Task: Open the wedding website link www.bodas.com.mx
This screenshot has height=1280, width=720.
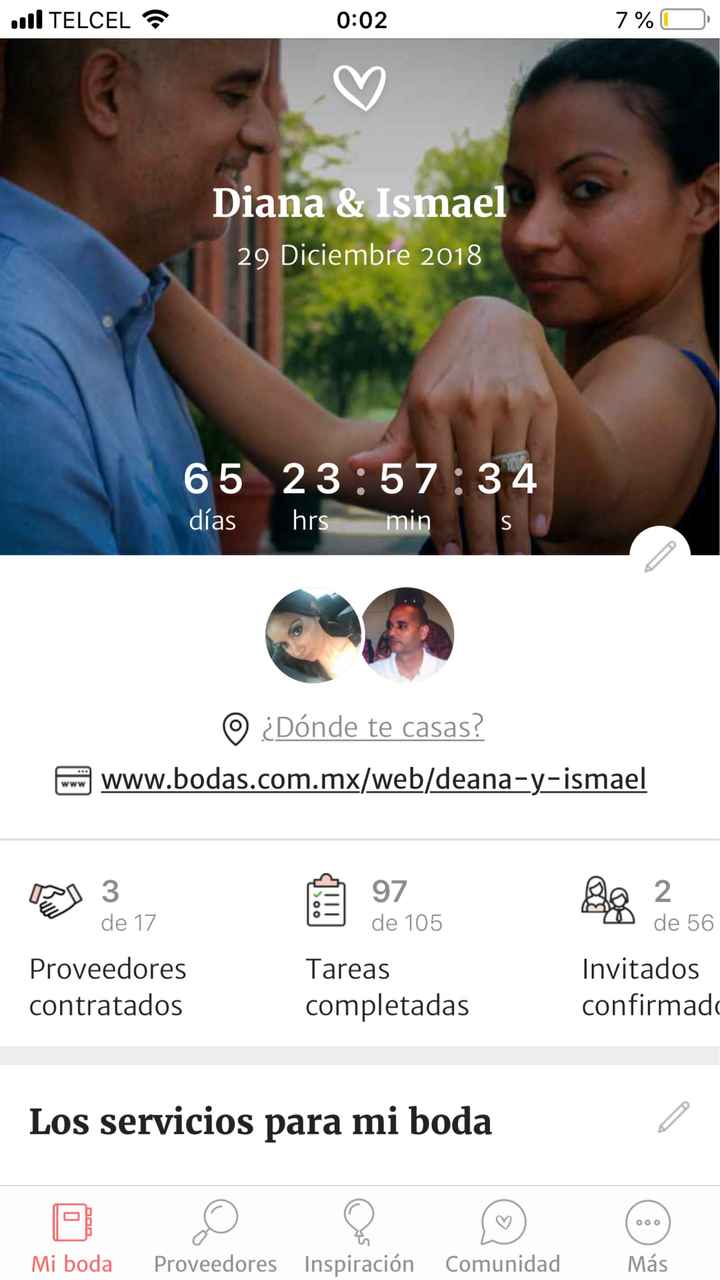Action: pos(372,778)
